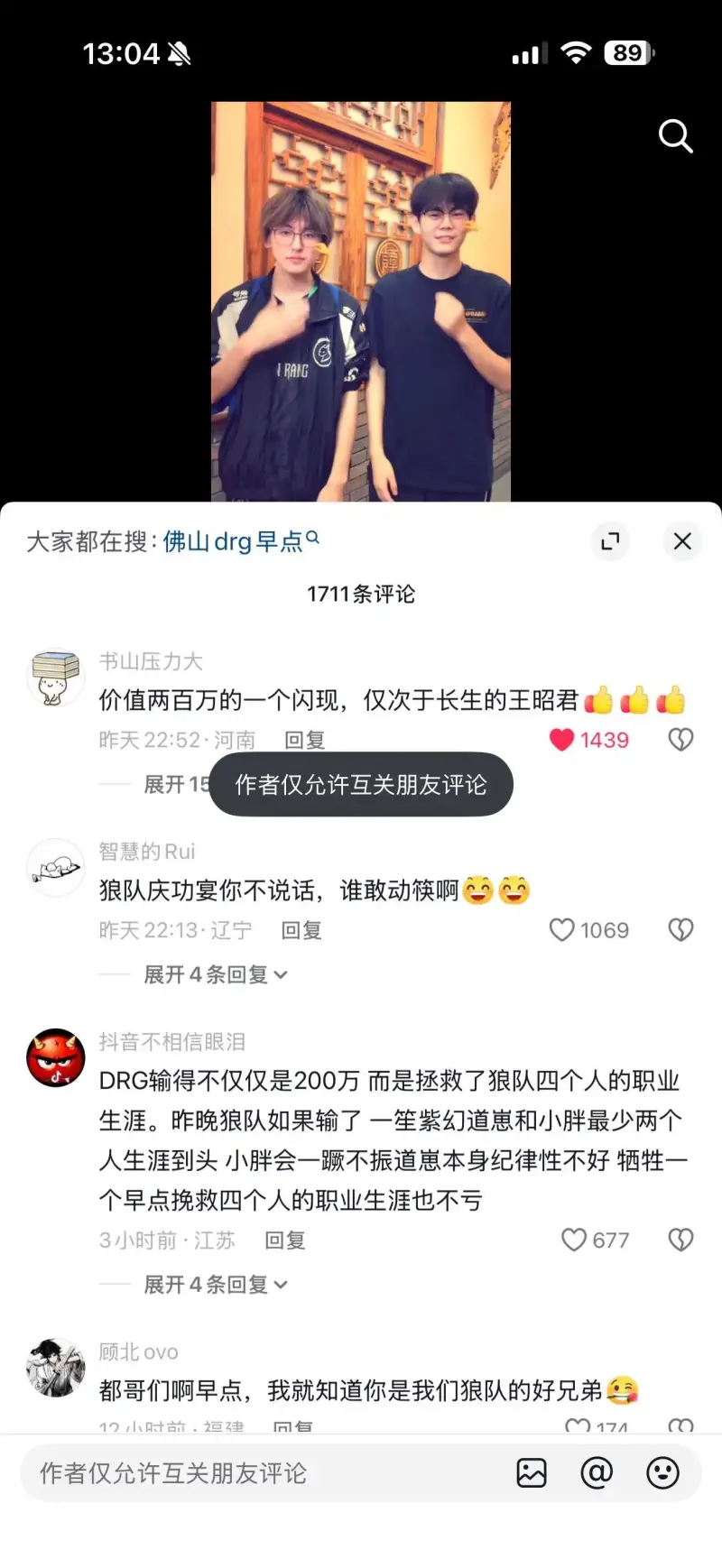Expand 4 replies under 抖音不相信眼泪's comment
This screenshot has width=722, height=1568.
coord(215,1284)
